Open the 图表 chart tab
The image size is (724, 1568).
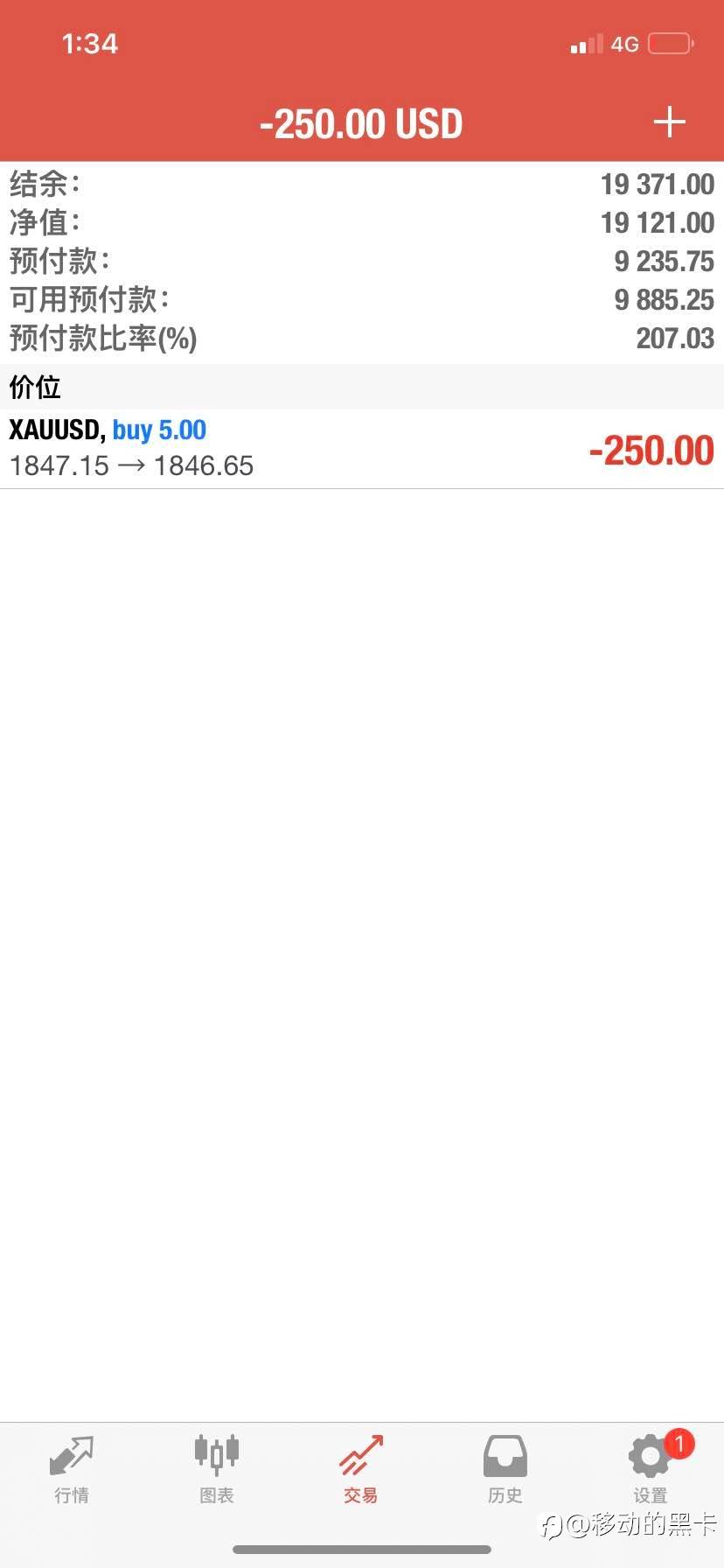[x=216, y=1470]
